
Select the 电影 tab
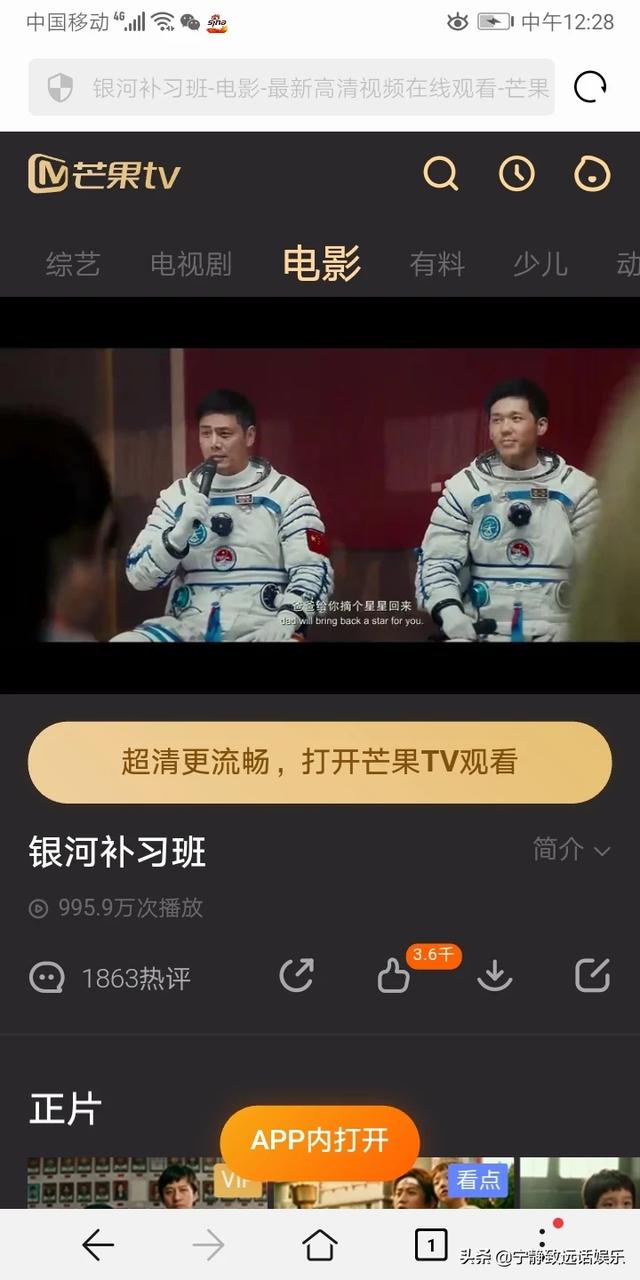click(x=321, y=264)
